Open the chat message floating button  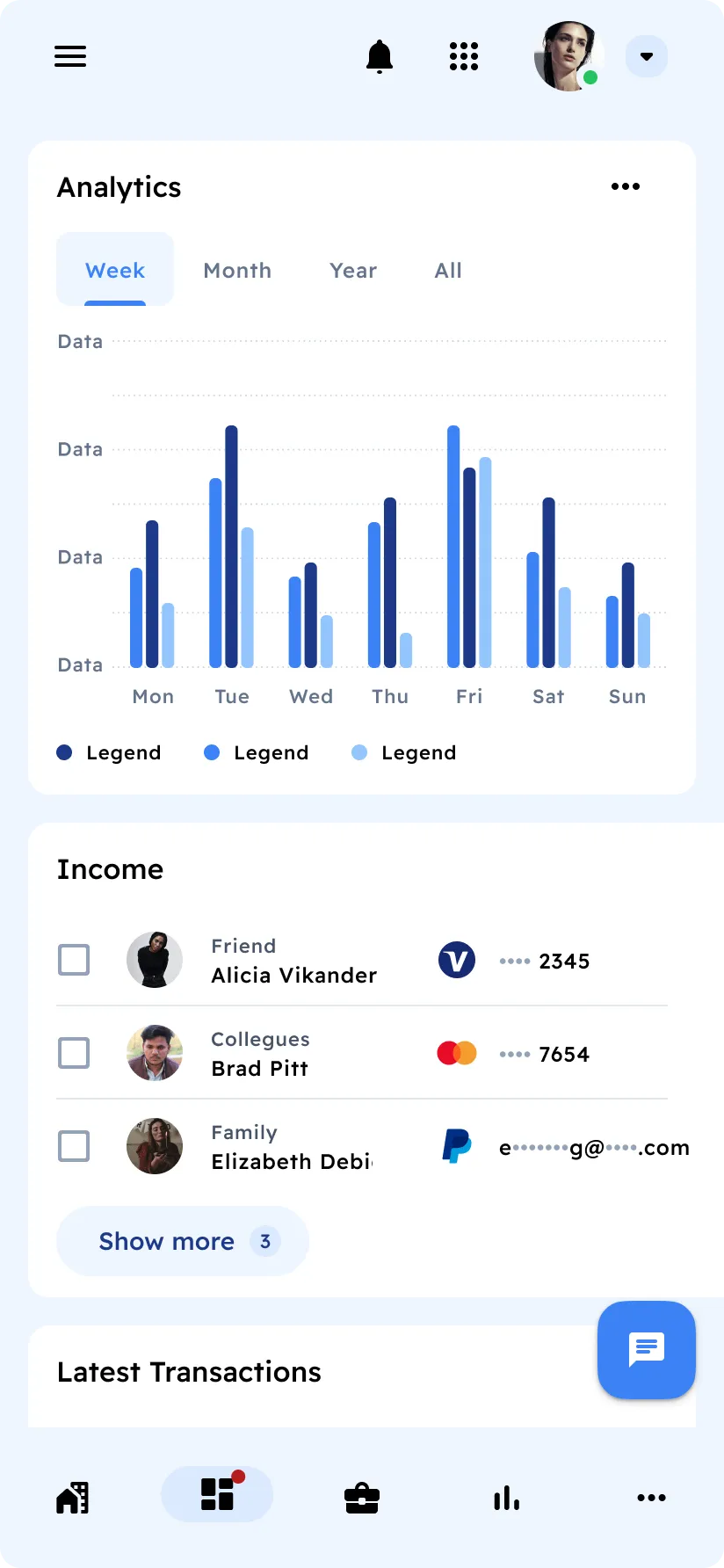[646, 1351]
